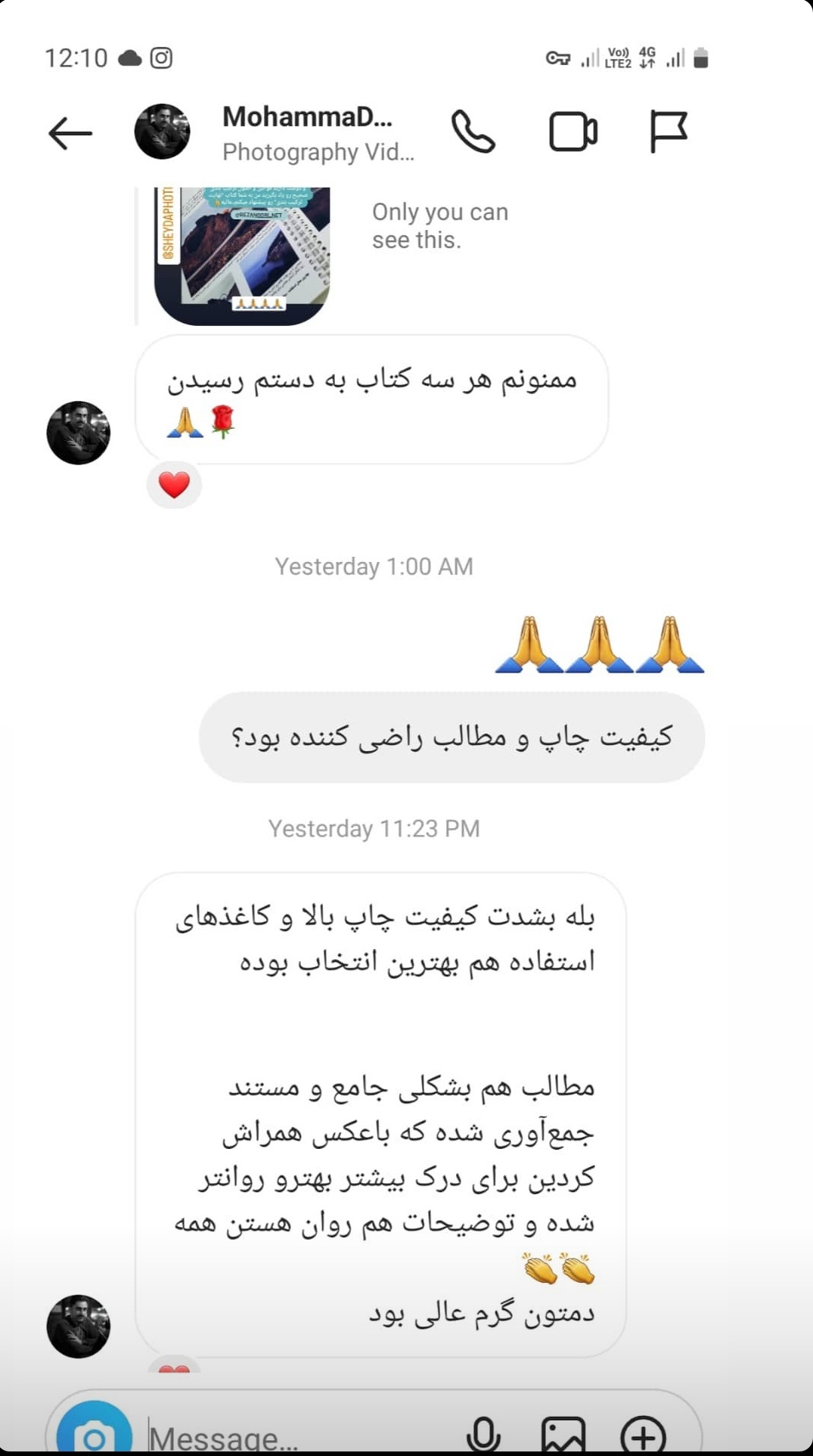Screen dimensions: 813x1456
Task: Record a voice message with microphone
Action: (483, 1435)
